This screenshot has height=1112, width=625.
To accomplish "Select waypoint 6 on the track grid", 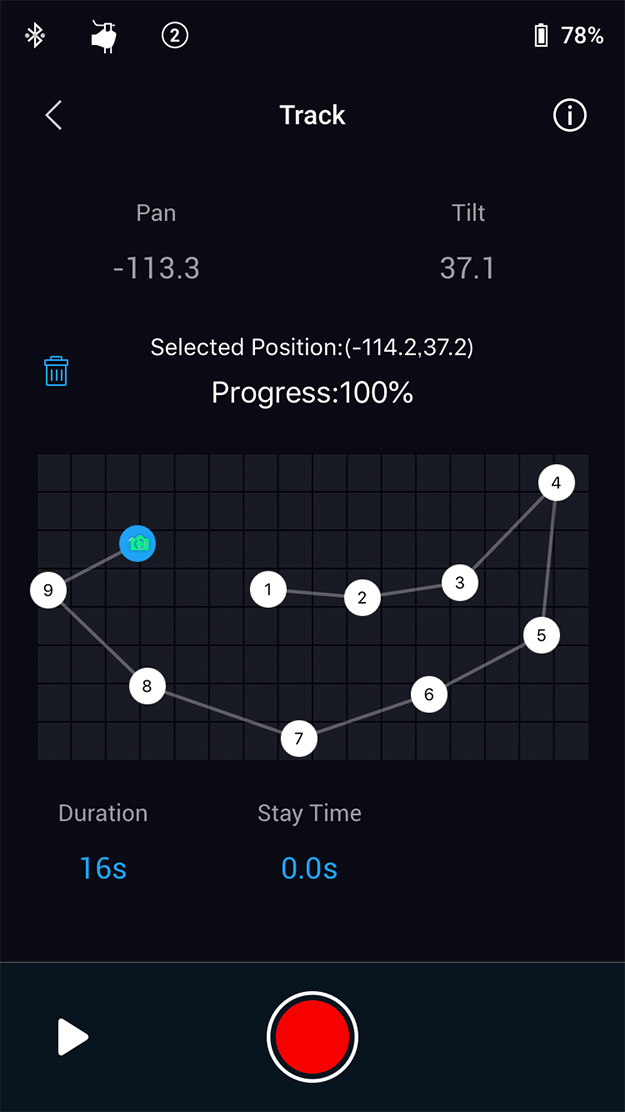I will (429, 694).
